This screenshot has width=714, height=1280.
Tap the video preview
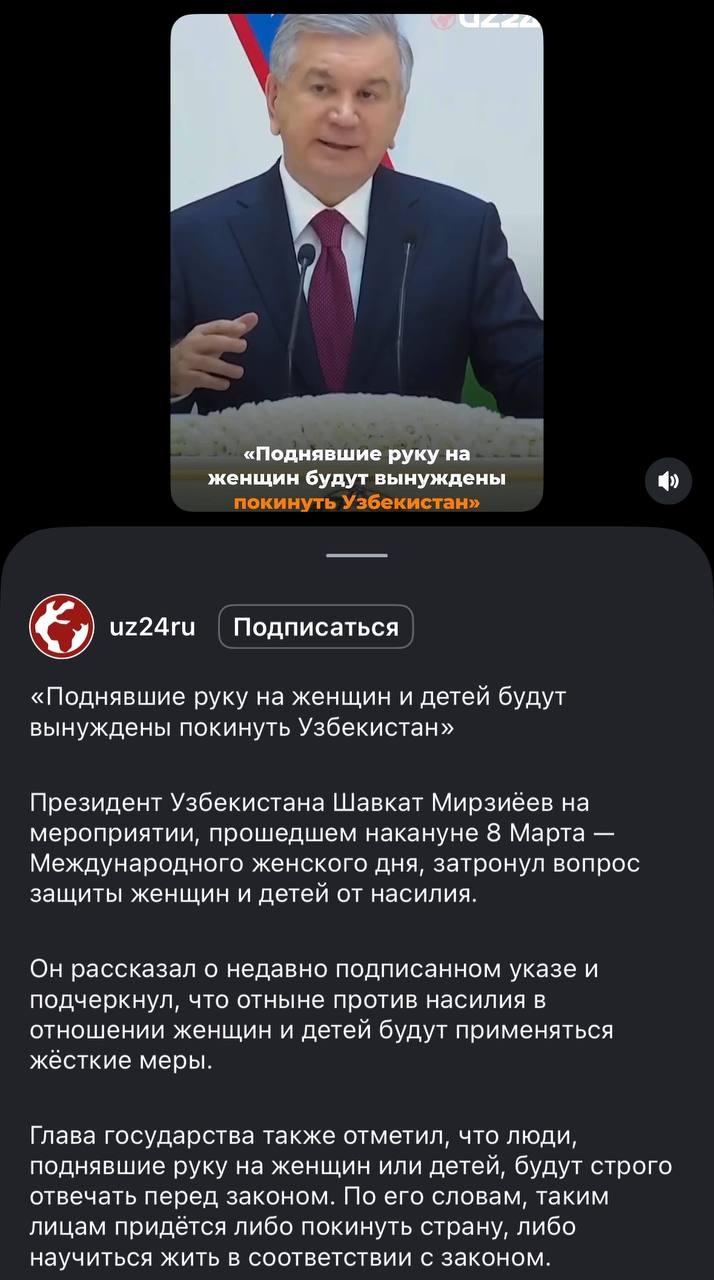pyautogui.click(x=356, y=262)
